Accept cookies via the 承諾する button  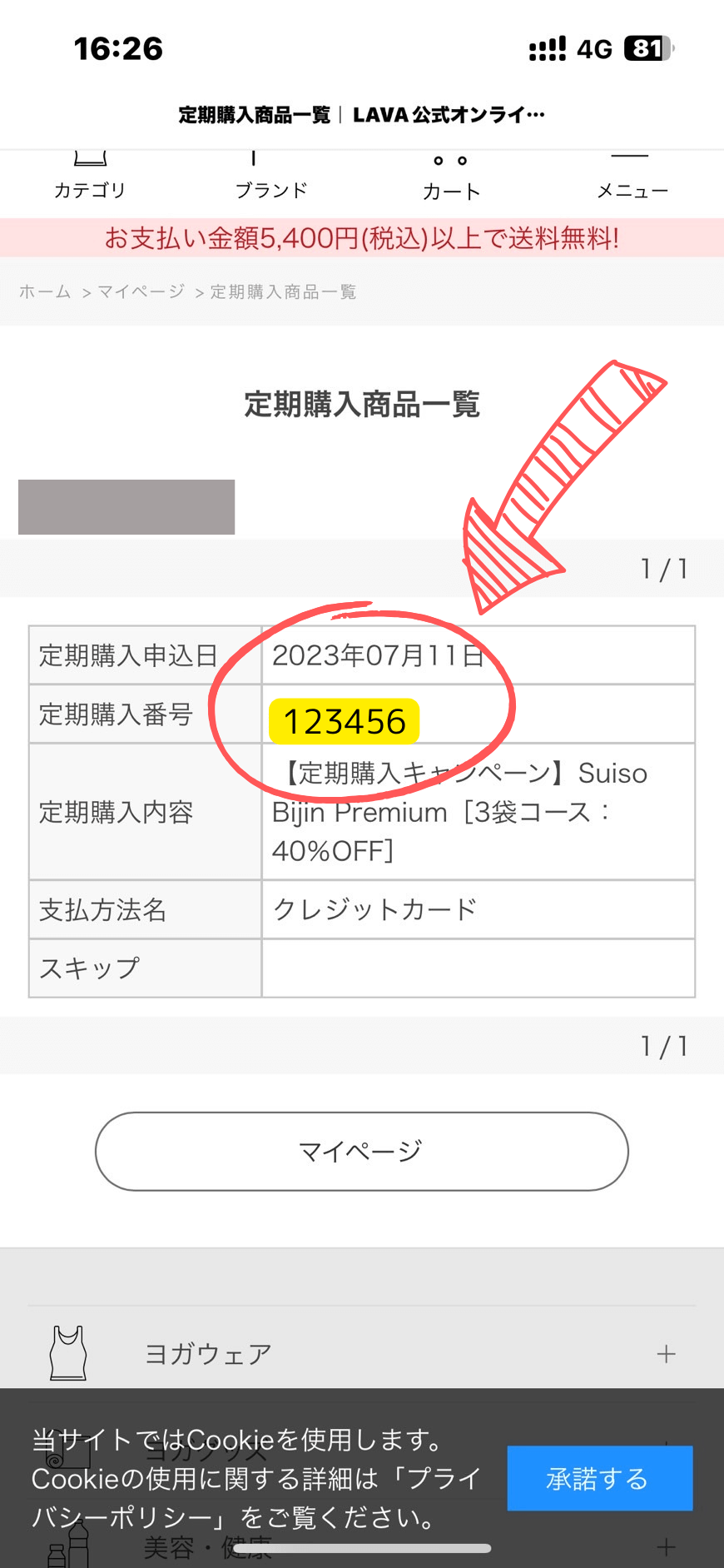pos(599,1480)
